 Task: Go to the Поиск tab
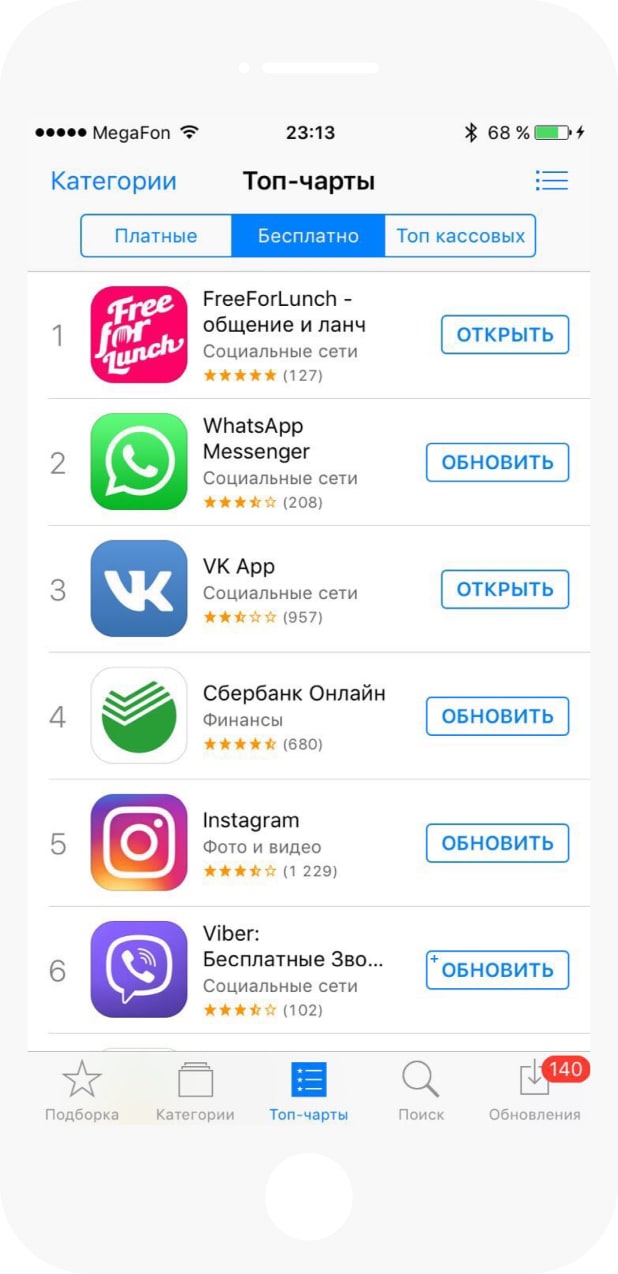(x=421, y=1092)
